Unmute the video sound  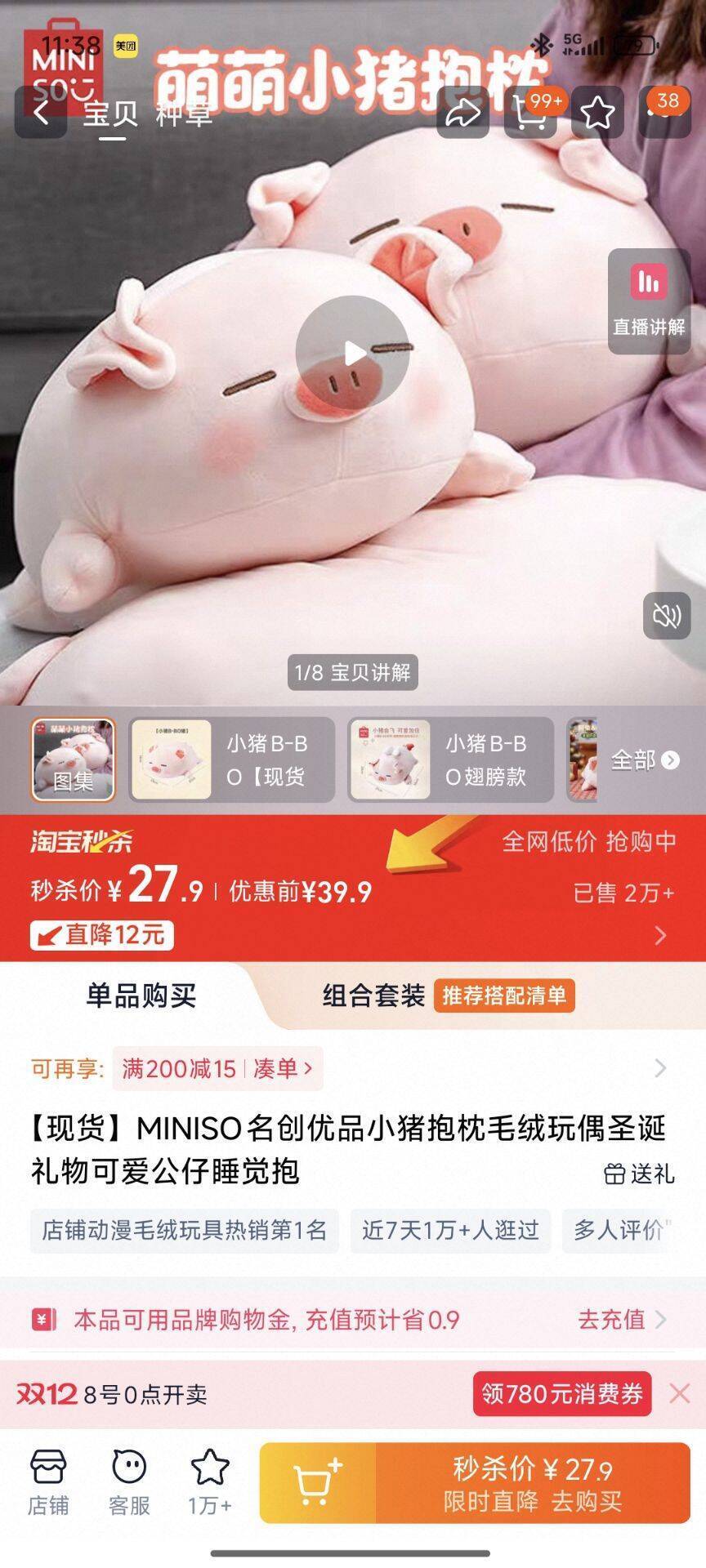click(x=666, y=615)
